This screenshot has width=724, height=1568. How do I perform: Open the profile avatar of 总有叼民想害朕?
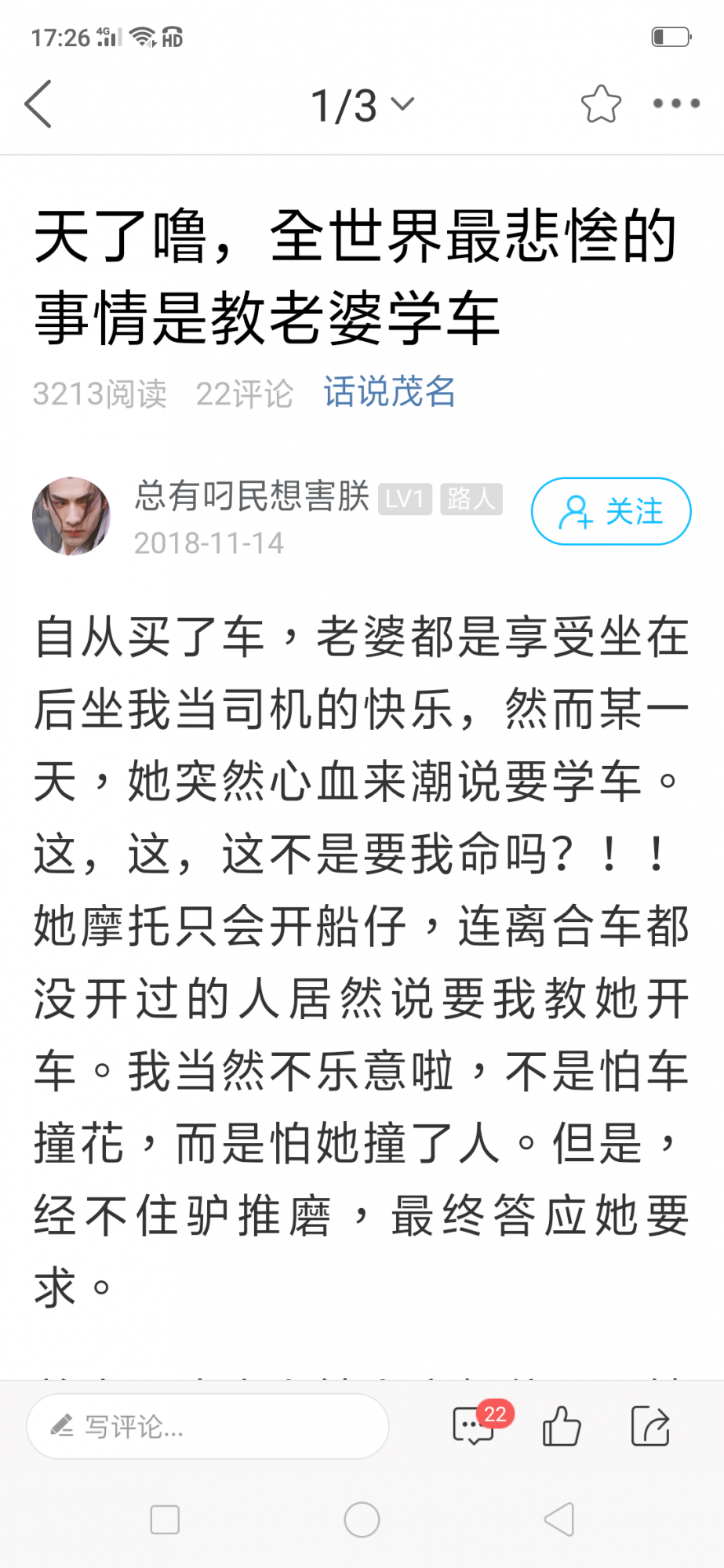point(71,516)
